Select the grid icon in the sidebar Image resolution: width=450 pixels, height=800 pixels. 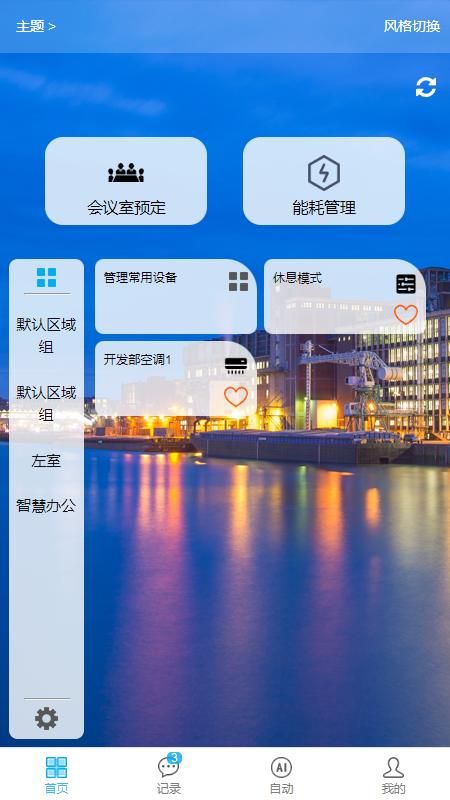(x=46, y=278)
